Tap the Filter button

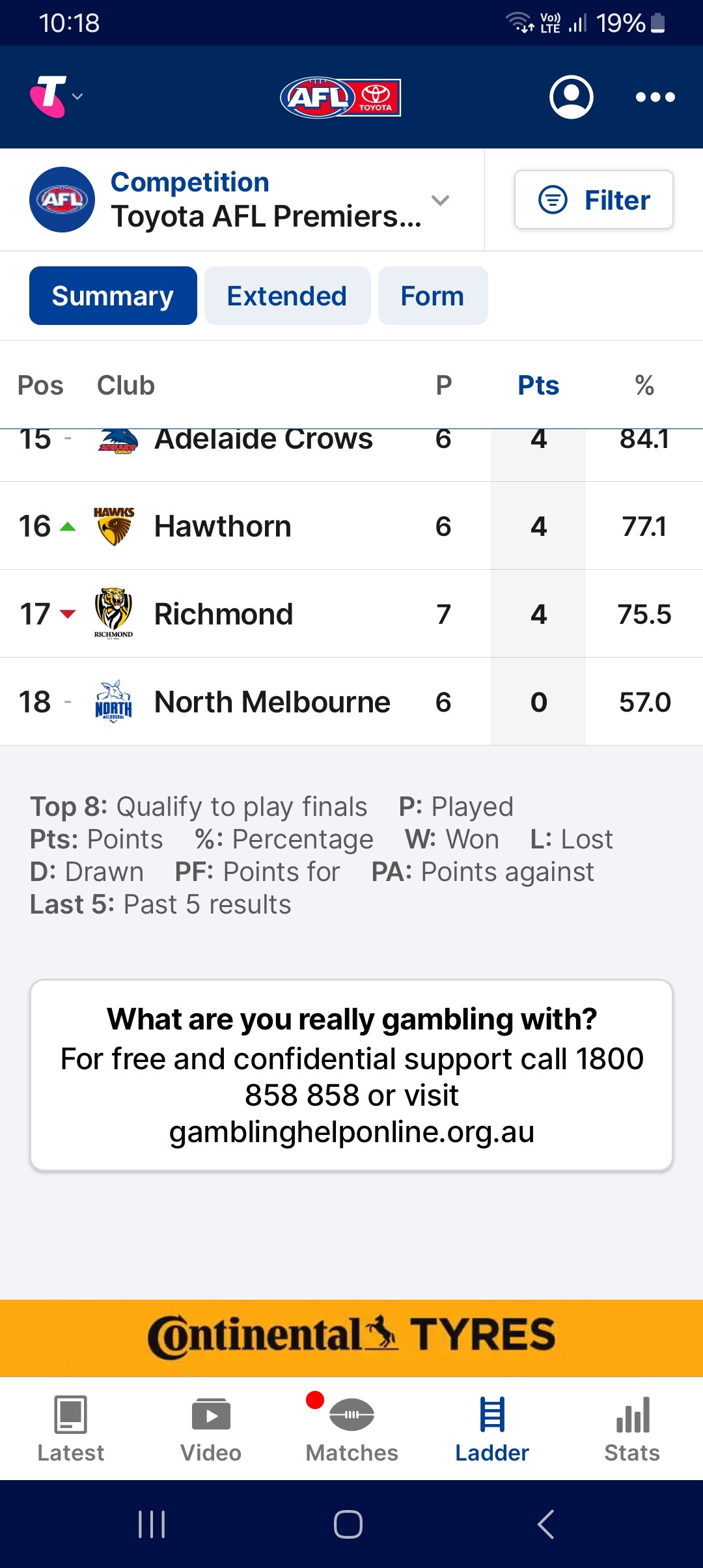[x=594, y=200]
